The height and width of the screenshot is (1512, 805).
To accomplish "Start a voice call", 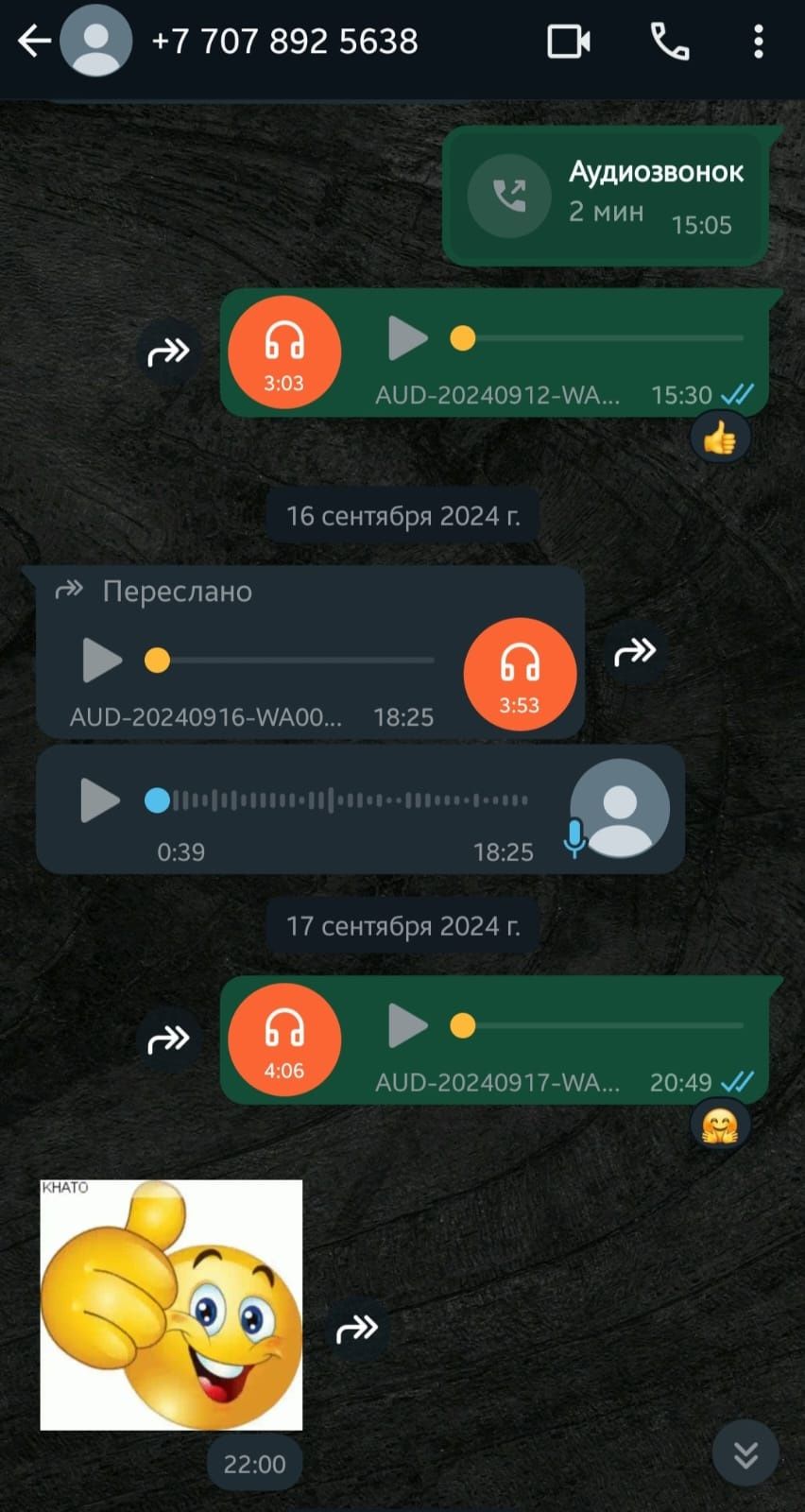I will pyautogui.click(x=670, y=42).
